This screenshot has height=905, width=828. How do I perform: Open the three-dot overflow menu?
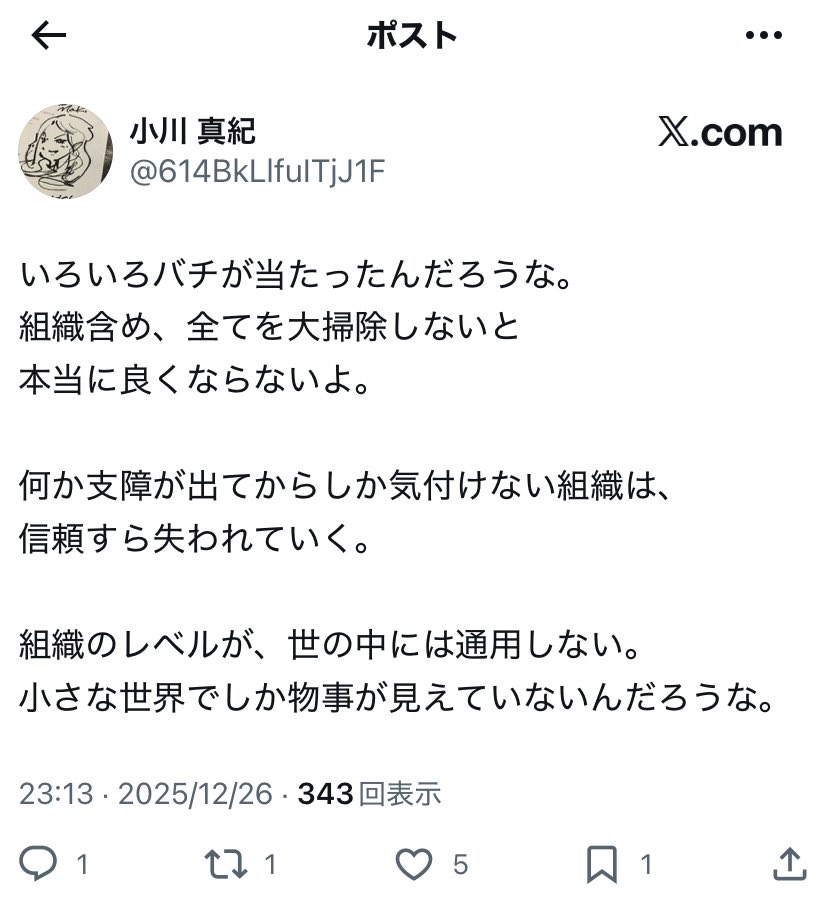tap(763, 36)
